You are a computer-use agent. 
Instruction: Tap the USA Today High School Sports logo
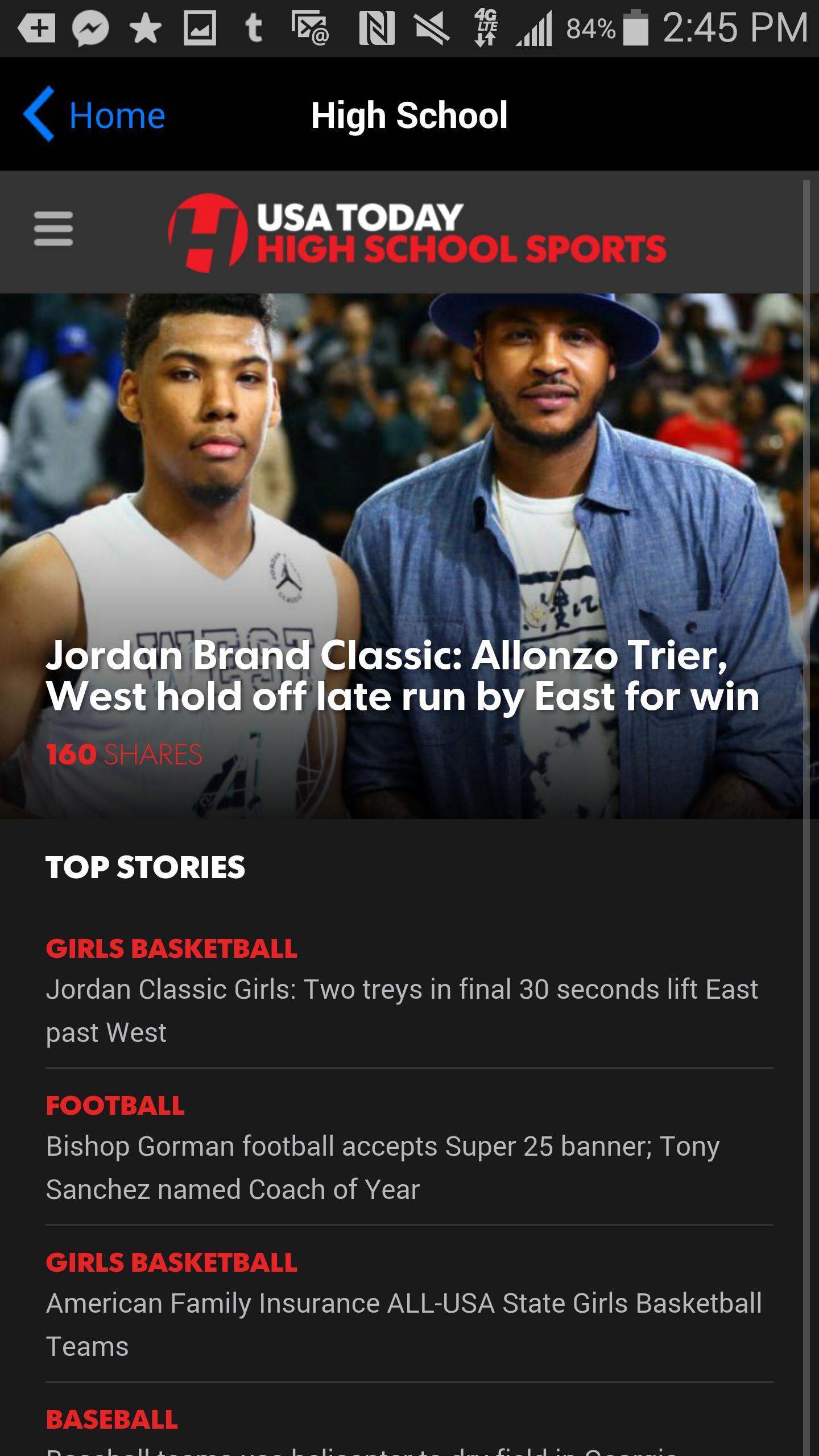(417, 233)
